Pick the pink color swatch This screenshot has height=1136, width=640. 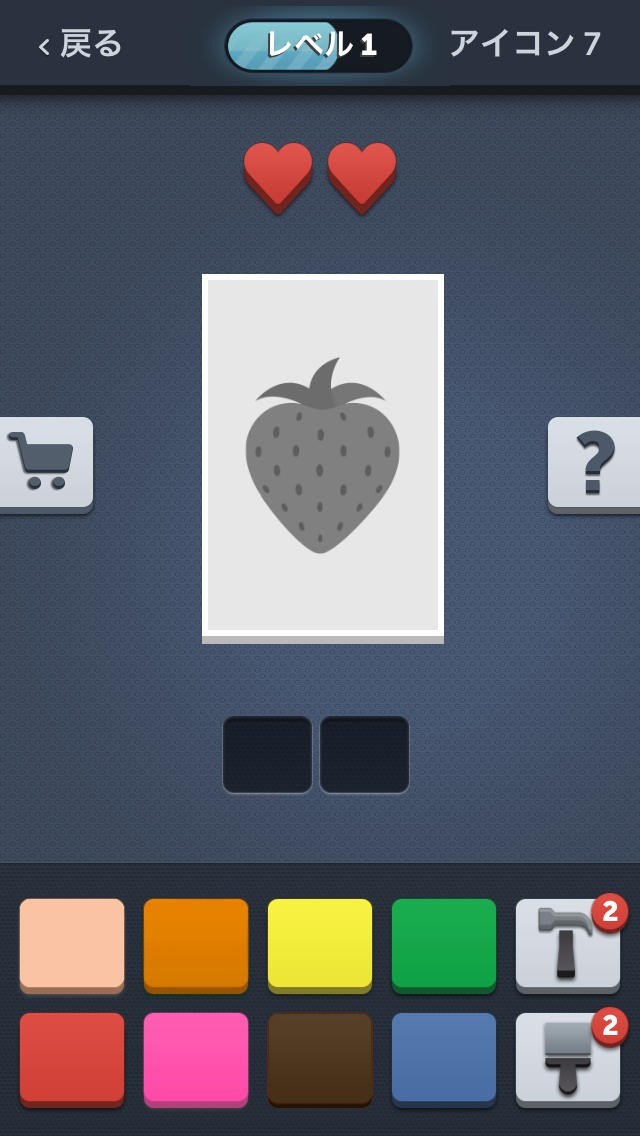tap(196, 1057)
